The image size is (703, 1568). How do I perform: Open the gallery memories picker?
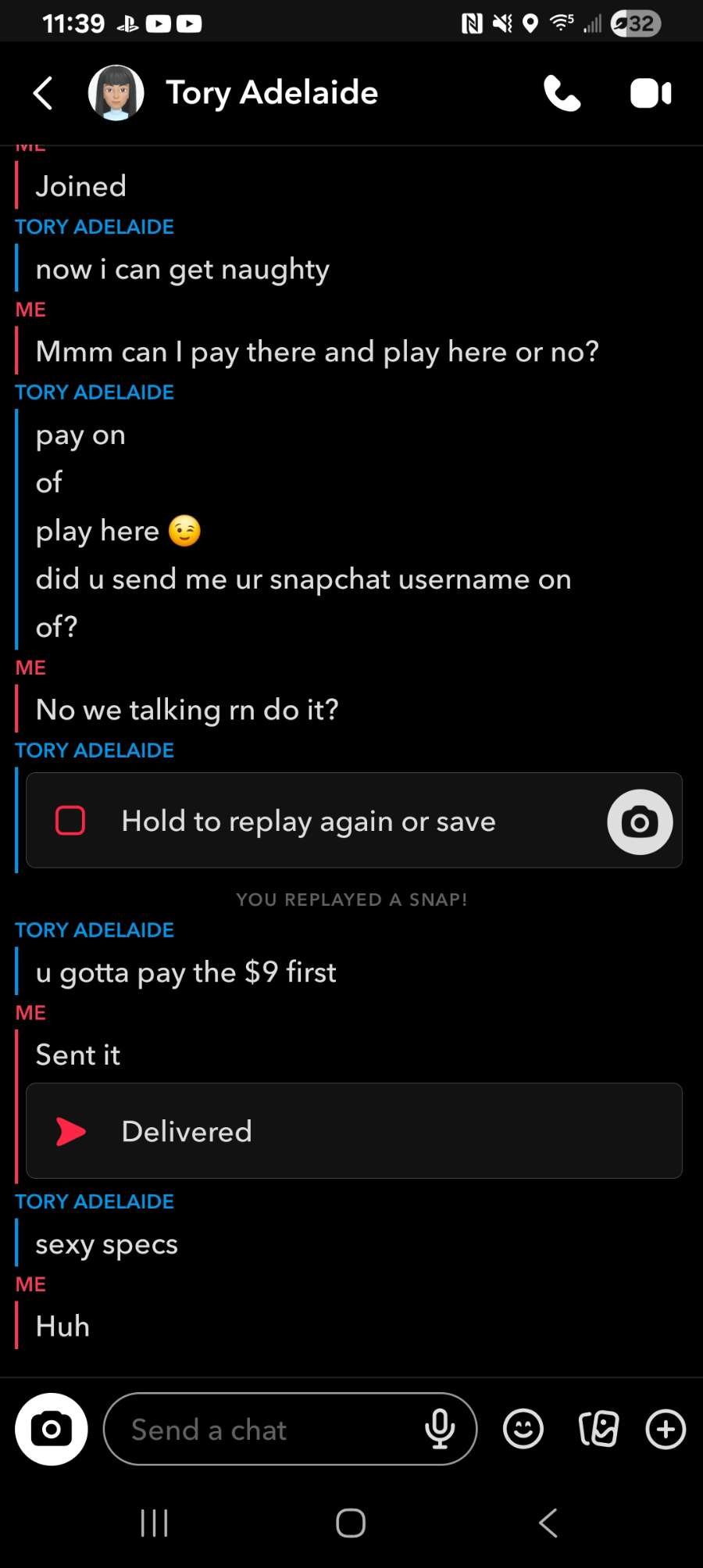click(598, 1430)
